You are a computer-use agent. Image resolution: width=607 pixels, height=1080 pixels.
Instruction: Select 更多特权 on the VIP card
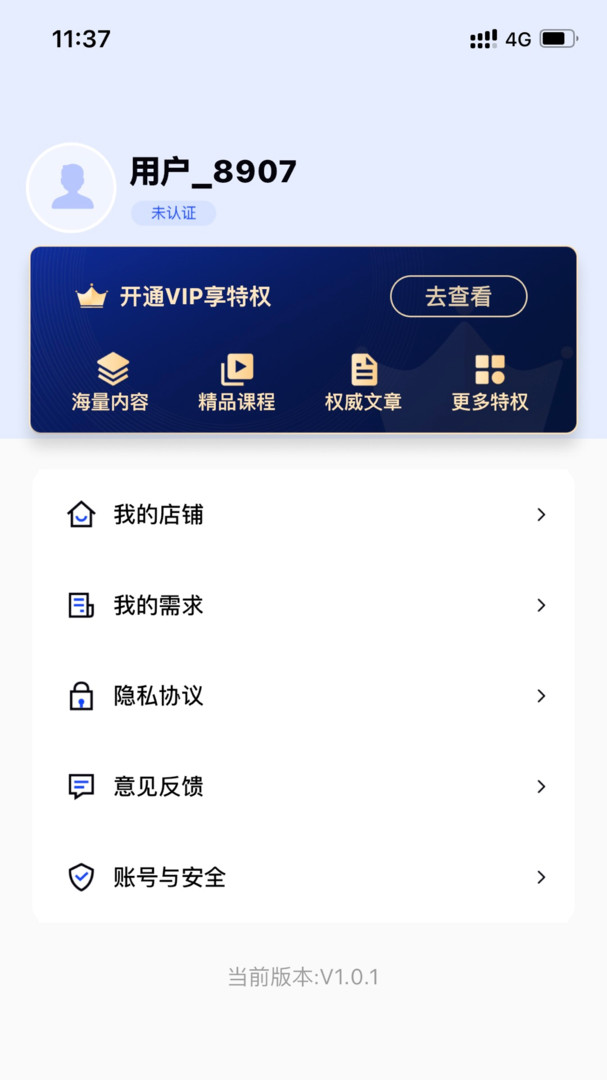point(490,382)
